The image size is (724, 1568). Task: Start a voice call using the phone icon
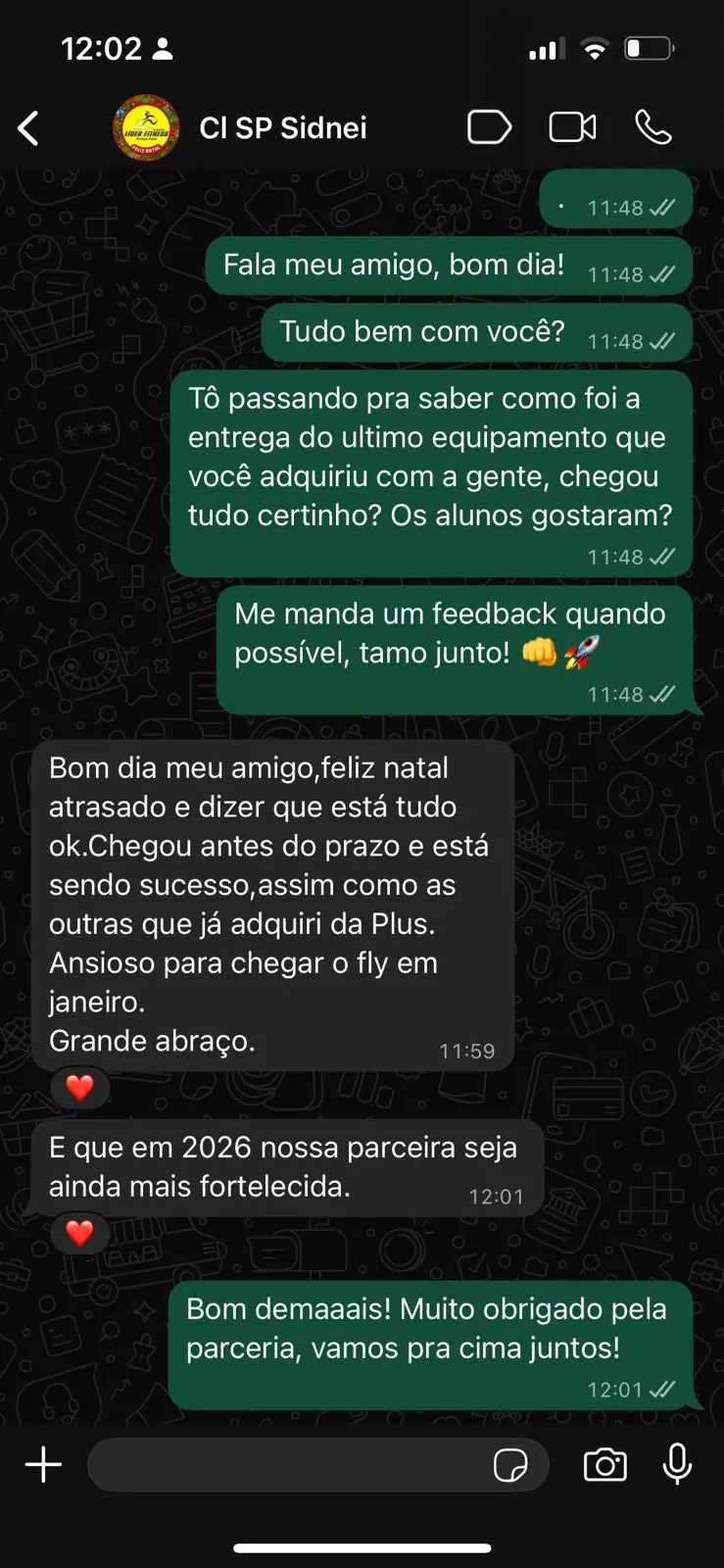coord(653,127)
